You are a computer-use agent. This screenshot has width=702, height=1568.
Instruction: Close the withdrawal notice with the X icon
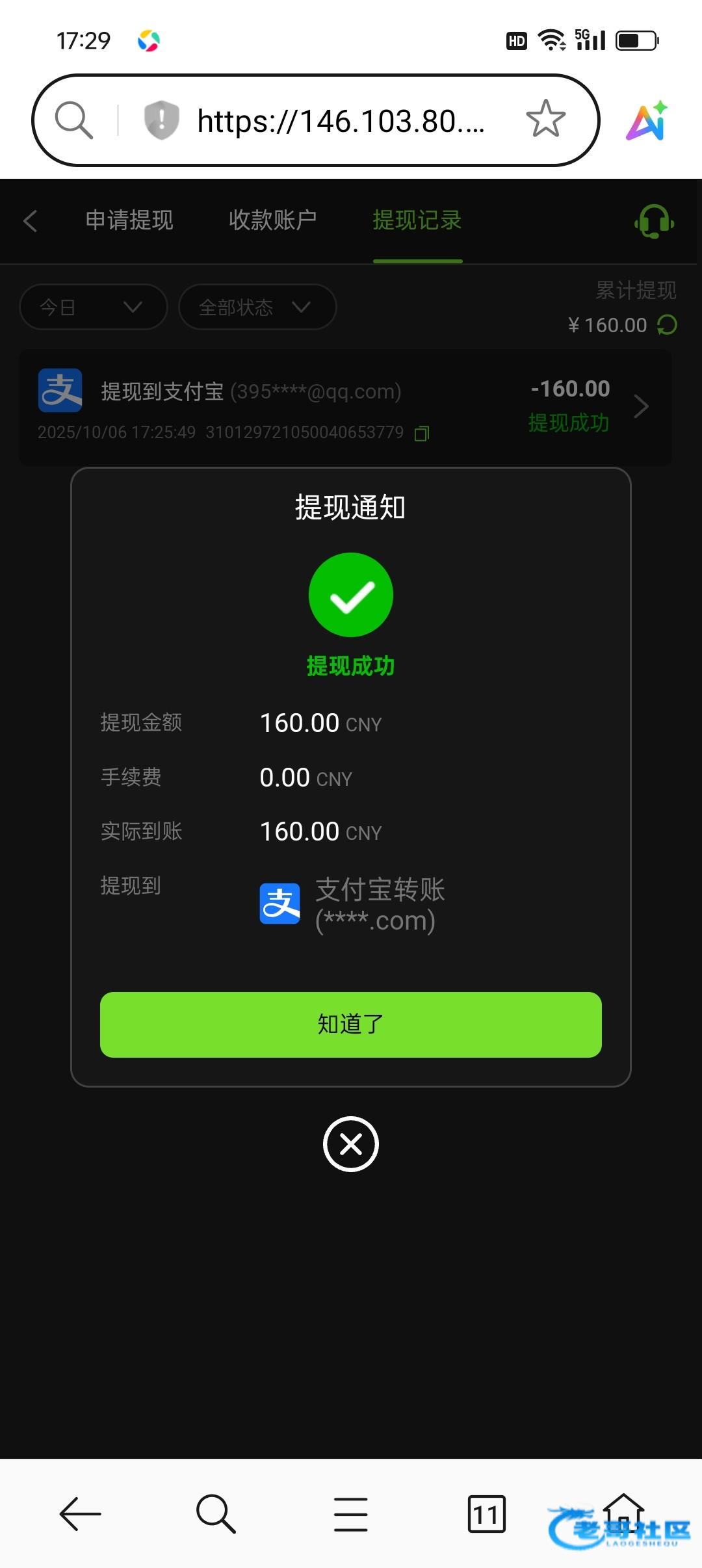coord(351,1144)
